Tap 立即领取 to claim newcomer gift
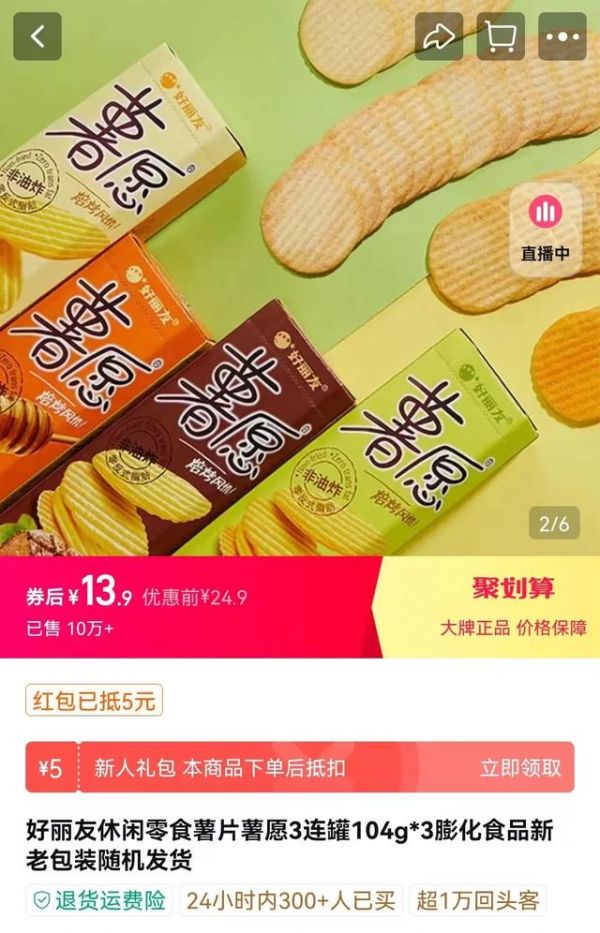Viewport: 600px width, 933px height. pos(520,768)
